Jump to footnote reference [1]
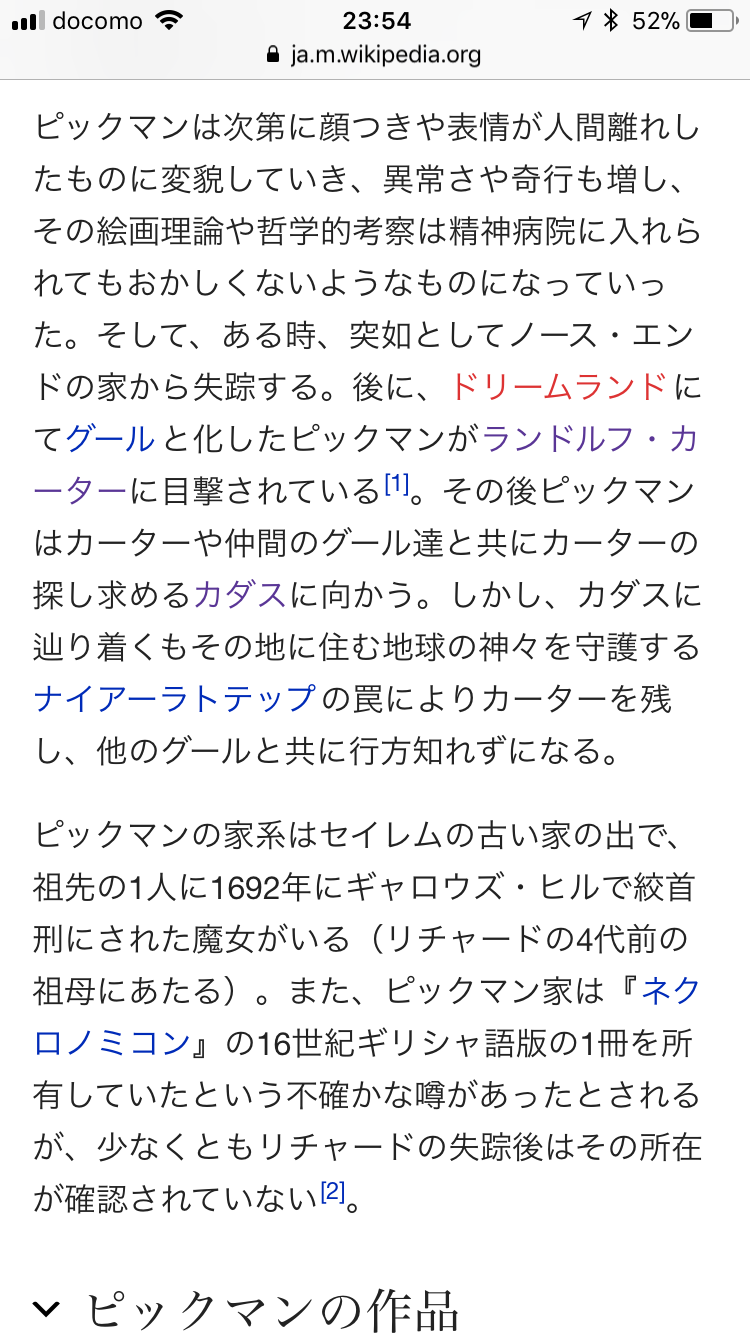The image size is (750, 1334). 397,485
